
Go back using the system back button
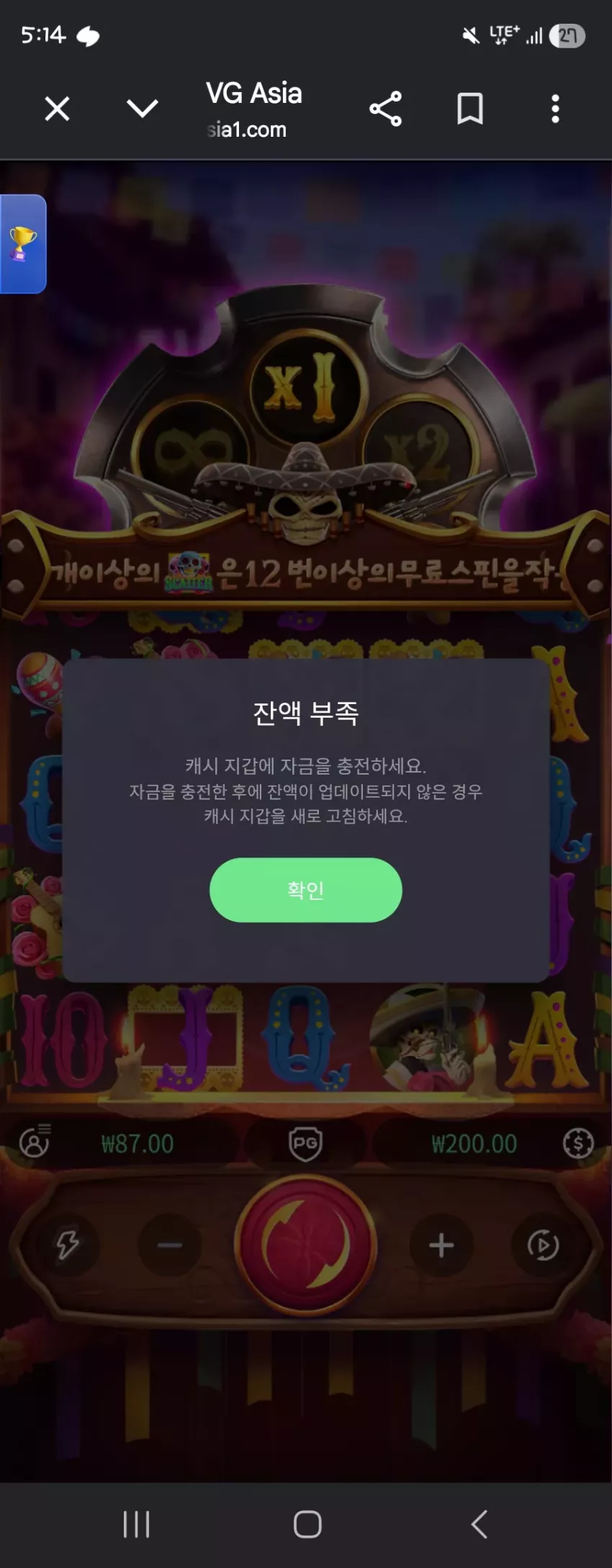tap(480, 1524)
